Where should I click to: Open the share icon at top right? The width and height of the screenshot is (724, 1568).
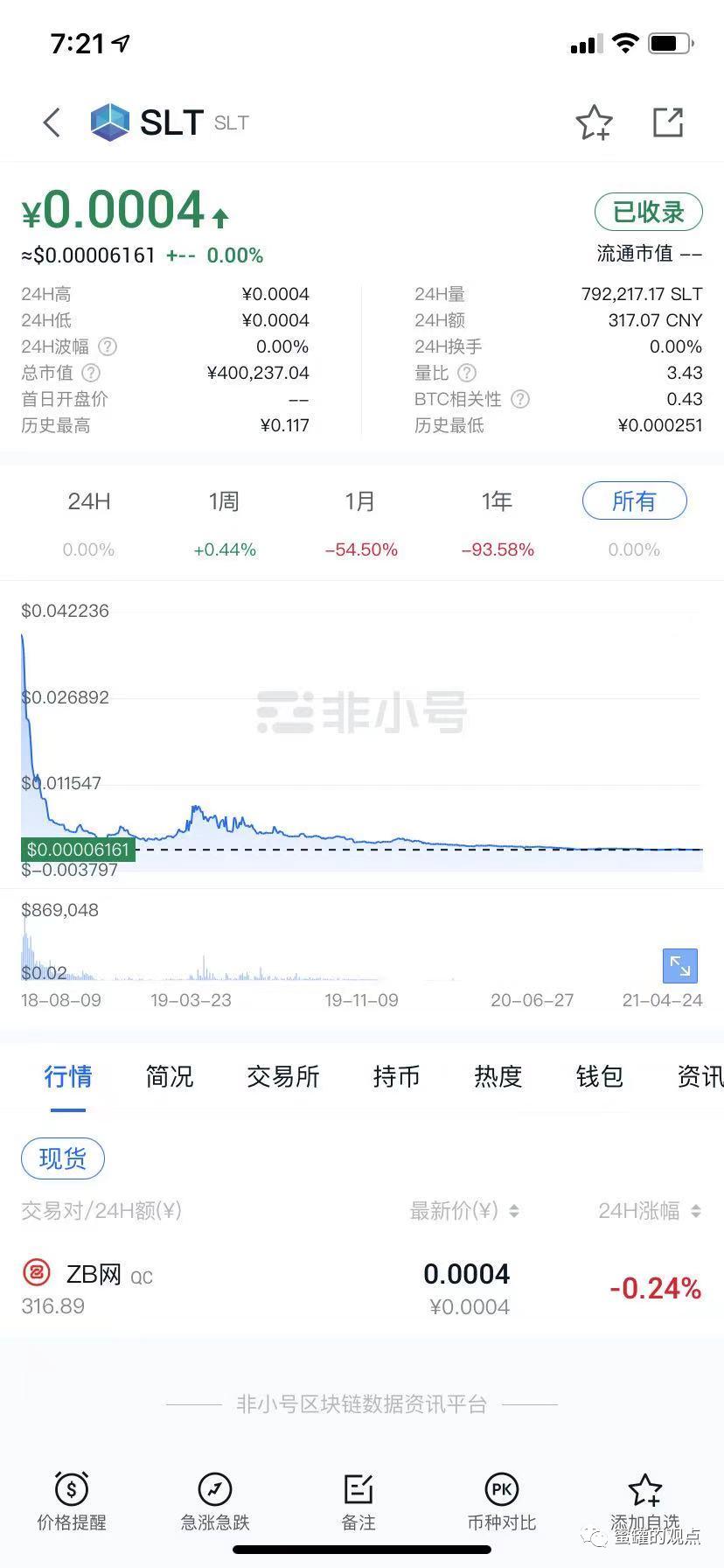[668, 122]
